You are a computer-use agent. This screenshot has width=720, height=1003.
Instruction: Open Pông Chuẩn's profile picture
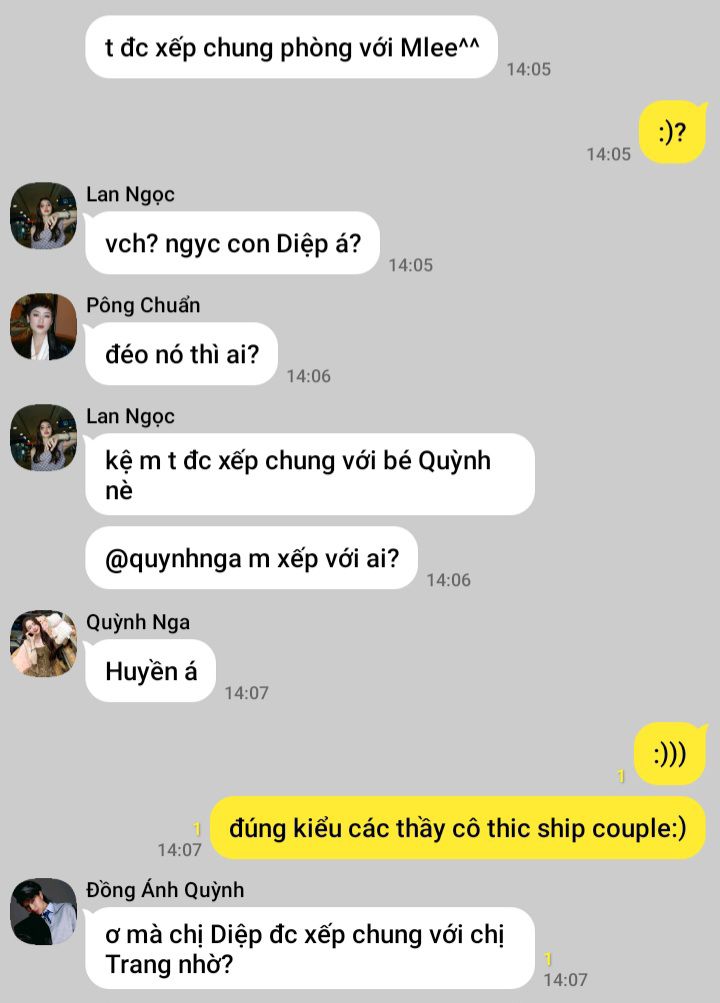point(43,327)
